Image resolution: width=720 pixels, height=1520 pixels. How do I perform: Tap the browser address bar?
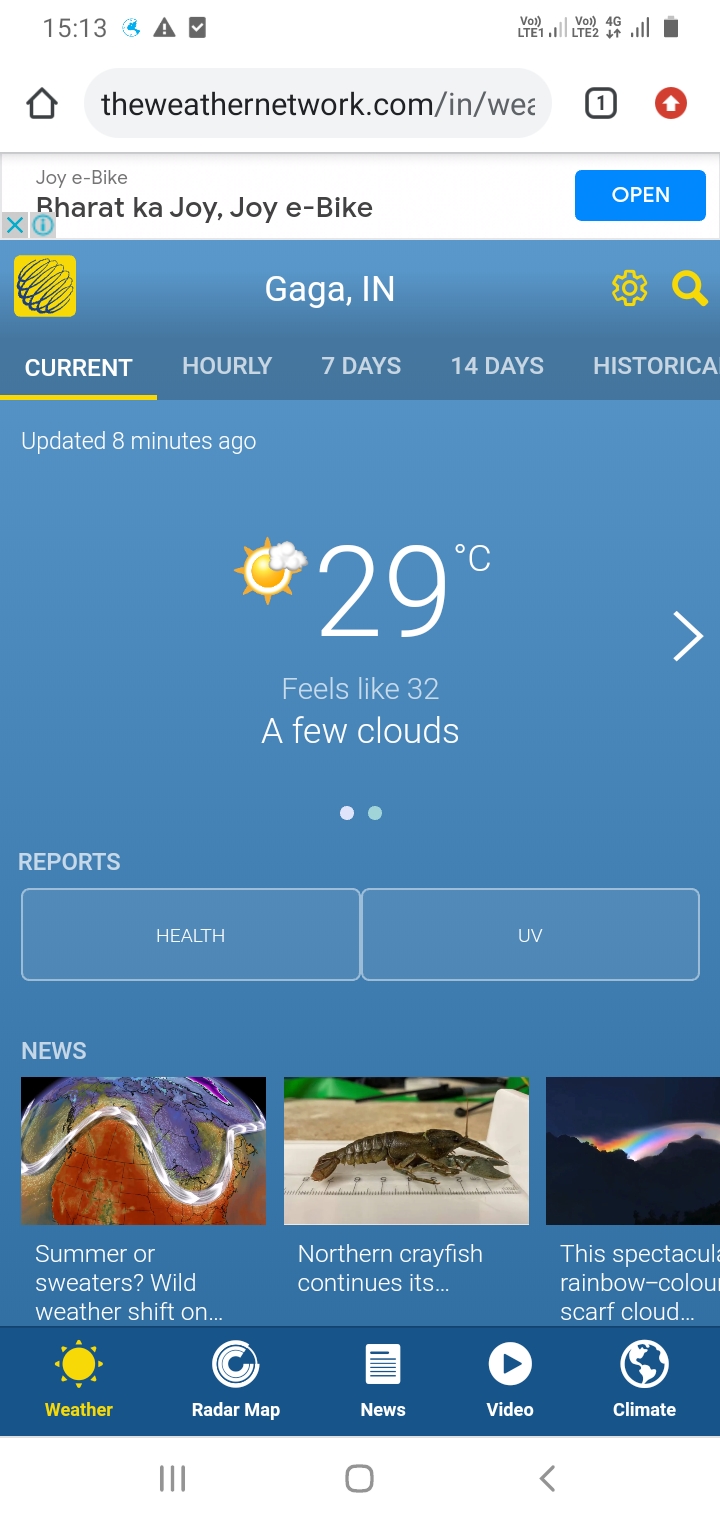click(318, 104)
